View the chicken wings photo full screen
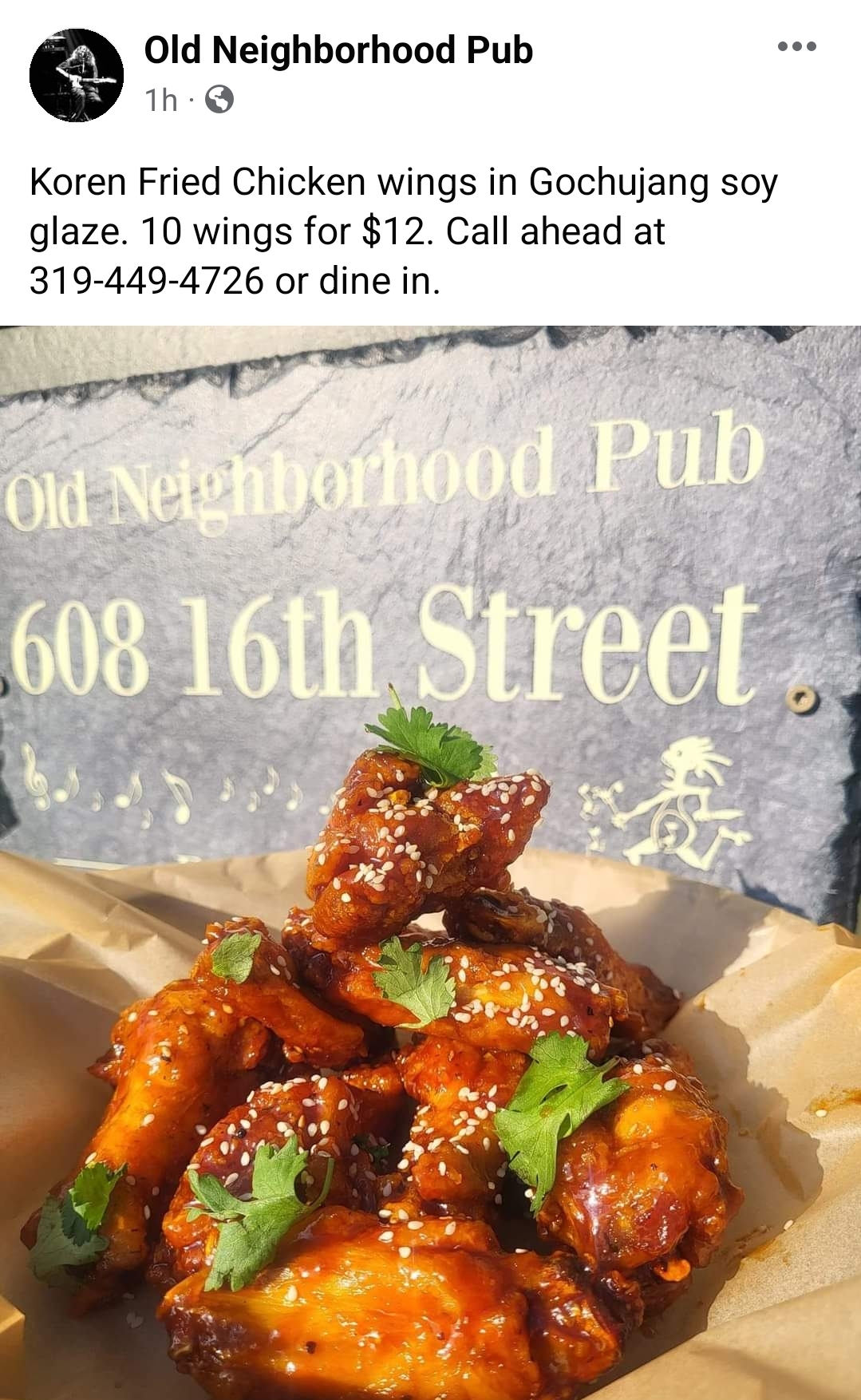861x1400 pixels. click(x=430, y=862)
